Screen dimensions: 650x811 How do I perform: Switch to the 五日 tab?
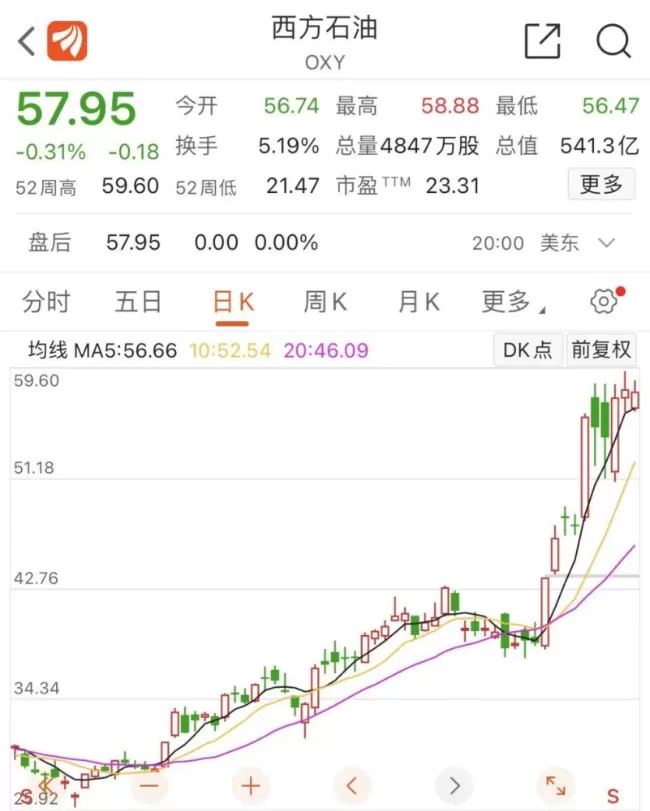click(138, 302)
